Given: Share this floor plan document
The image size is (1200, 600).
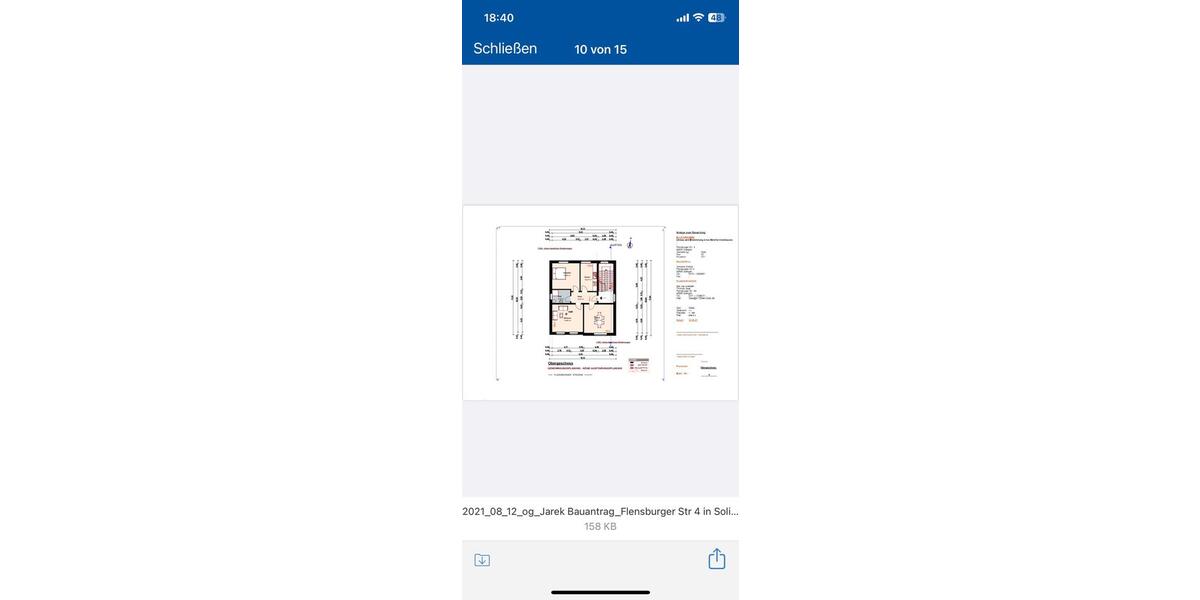Looking at the screenshot, I should pos(716,559).
